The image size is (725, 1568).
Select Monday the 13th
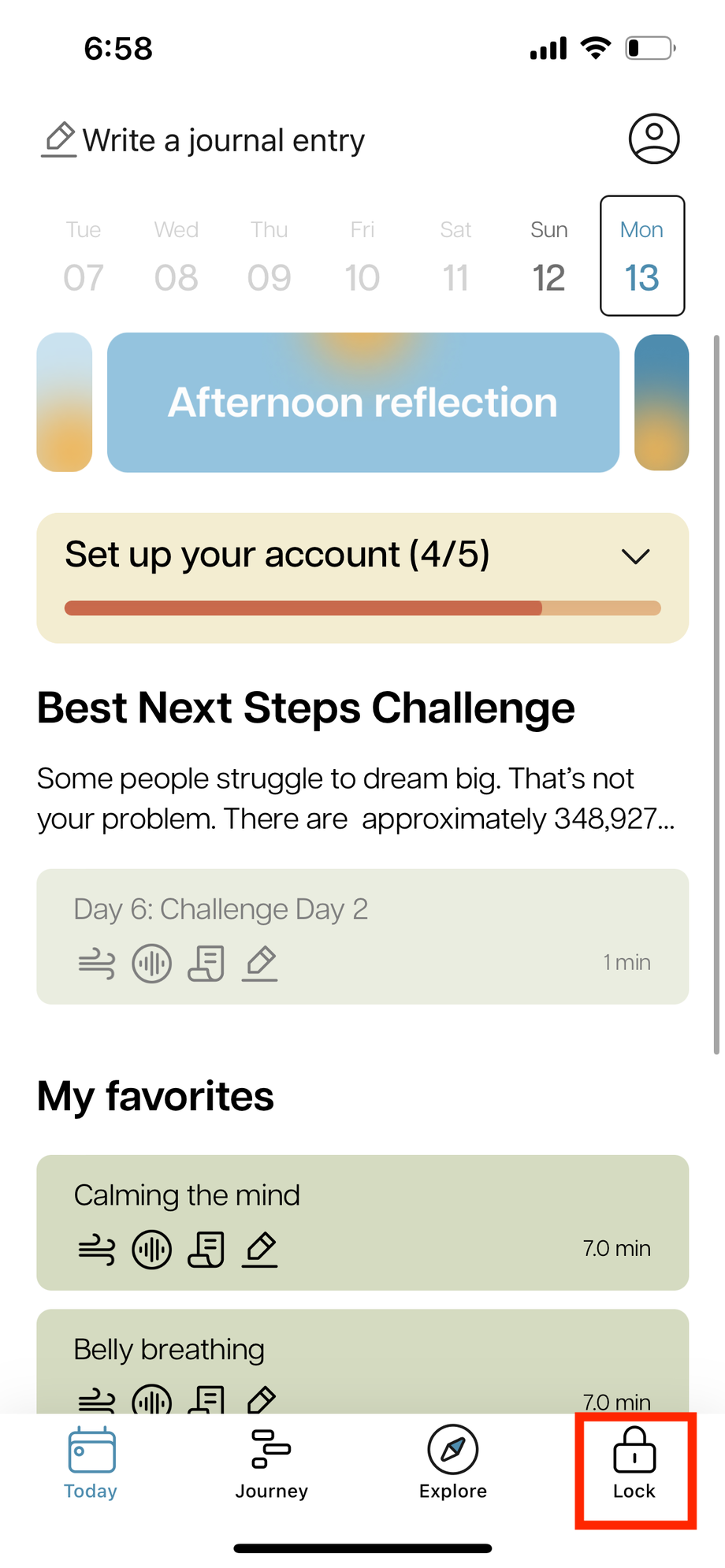tap(641, 256)
